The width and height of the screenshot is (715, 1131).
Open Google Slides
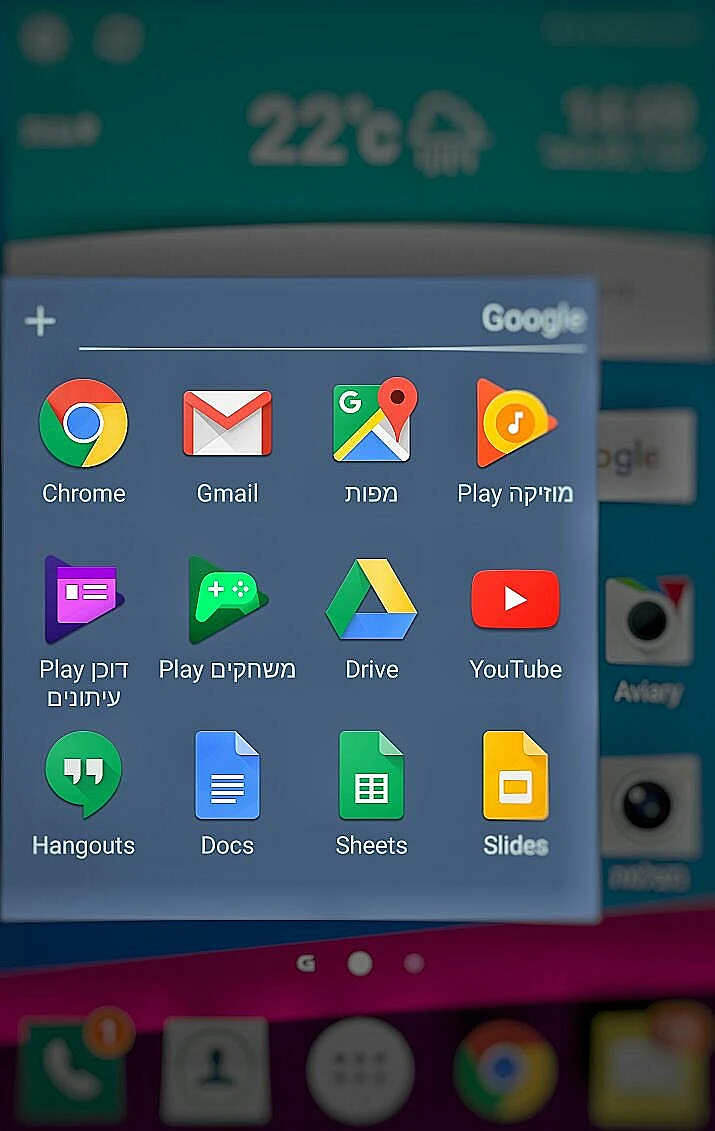pyautogui.click(x=515, y=776)
